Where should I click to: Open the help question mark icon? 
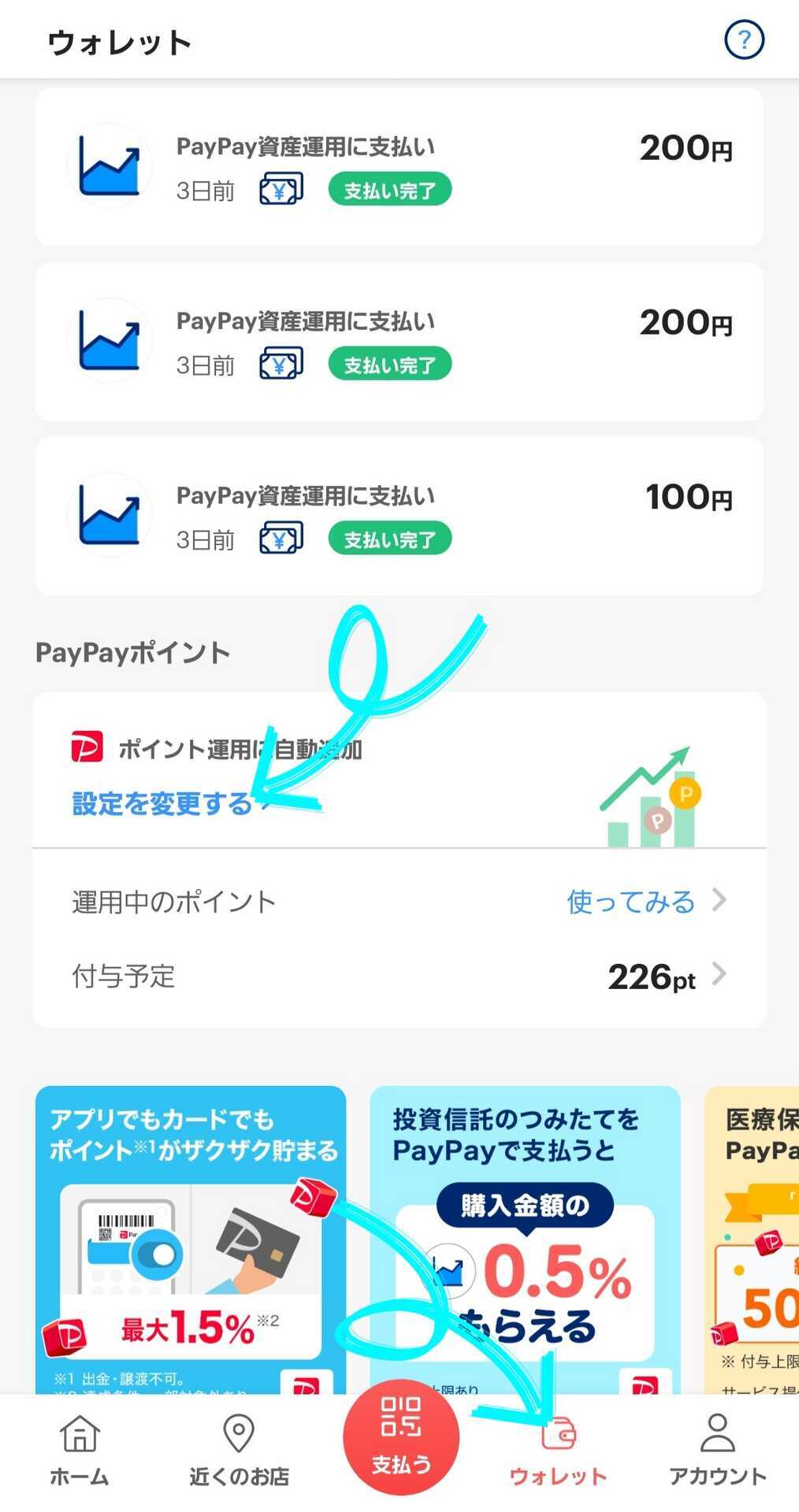pyautogui.click(x=744, y=40)
